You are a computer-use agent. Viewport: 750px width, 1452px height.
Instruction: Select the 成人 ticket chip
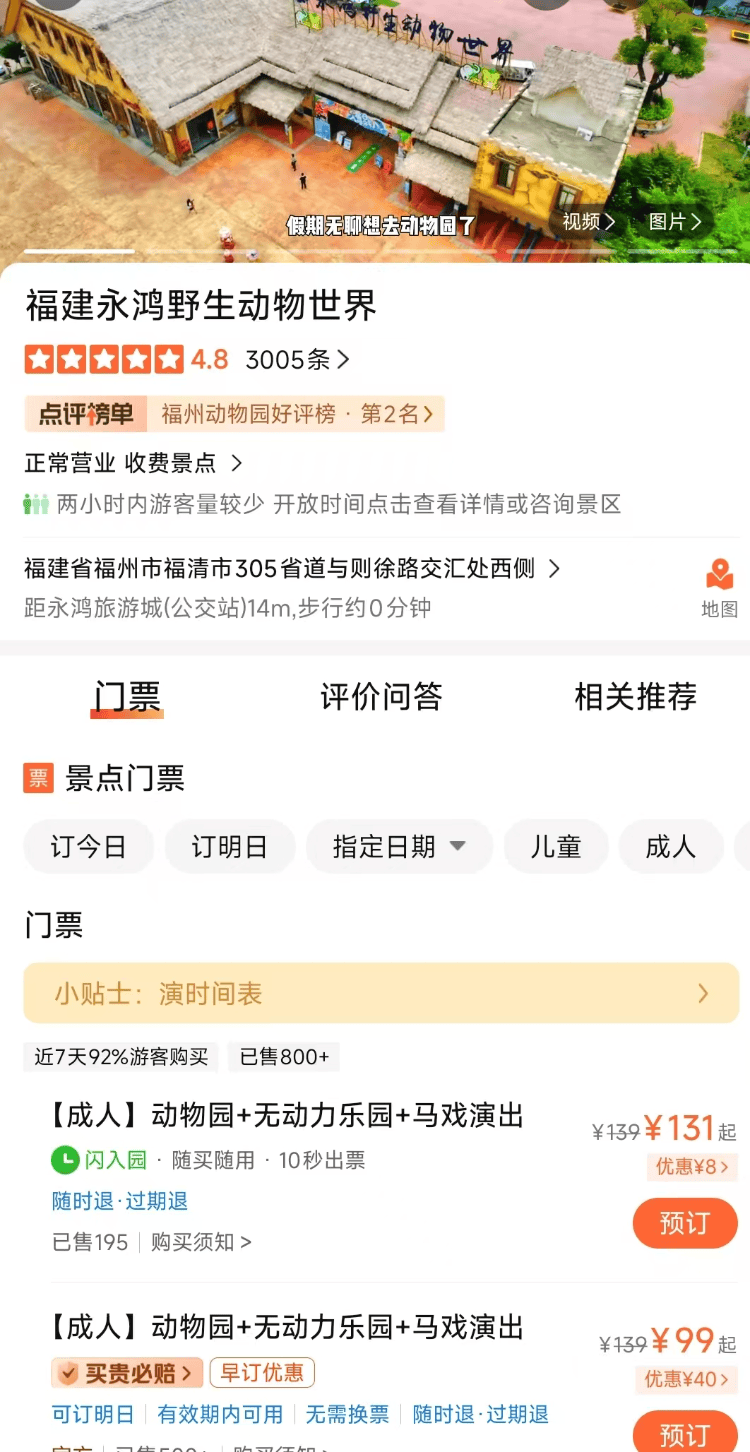(670, 847)
